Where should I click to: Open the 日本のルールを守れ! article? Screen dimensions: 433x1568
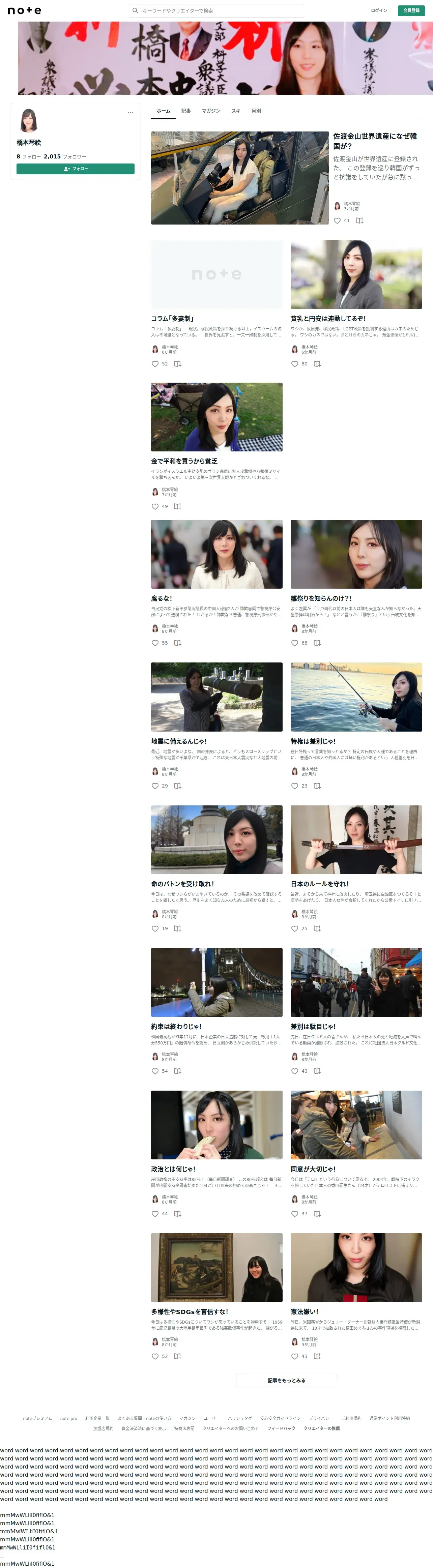tap(319, 884)
